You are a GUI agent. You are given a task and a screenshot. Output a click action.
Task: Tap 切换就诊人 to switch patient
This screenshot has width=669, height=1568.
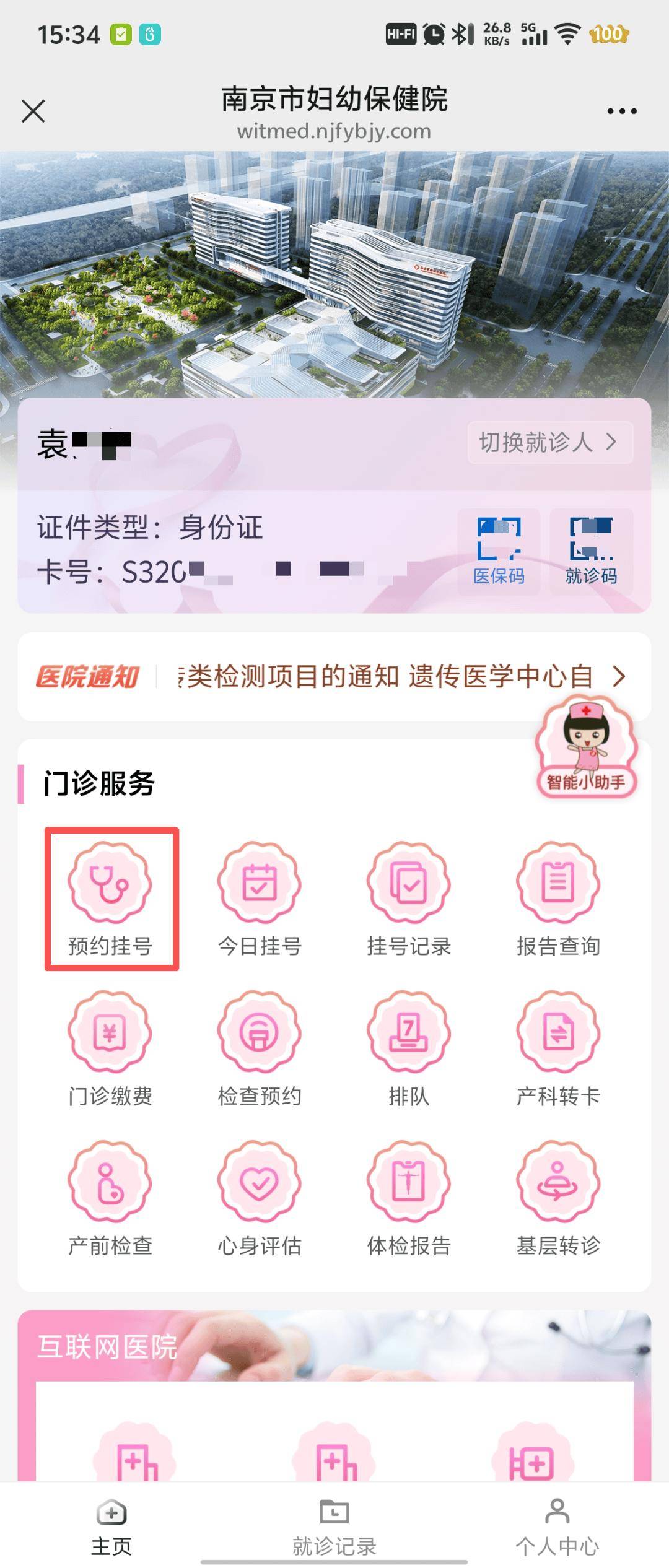(549, 442)
